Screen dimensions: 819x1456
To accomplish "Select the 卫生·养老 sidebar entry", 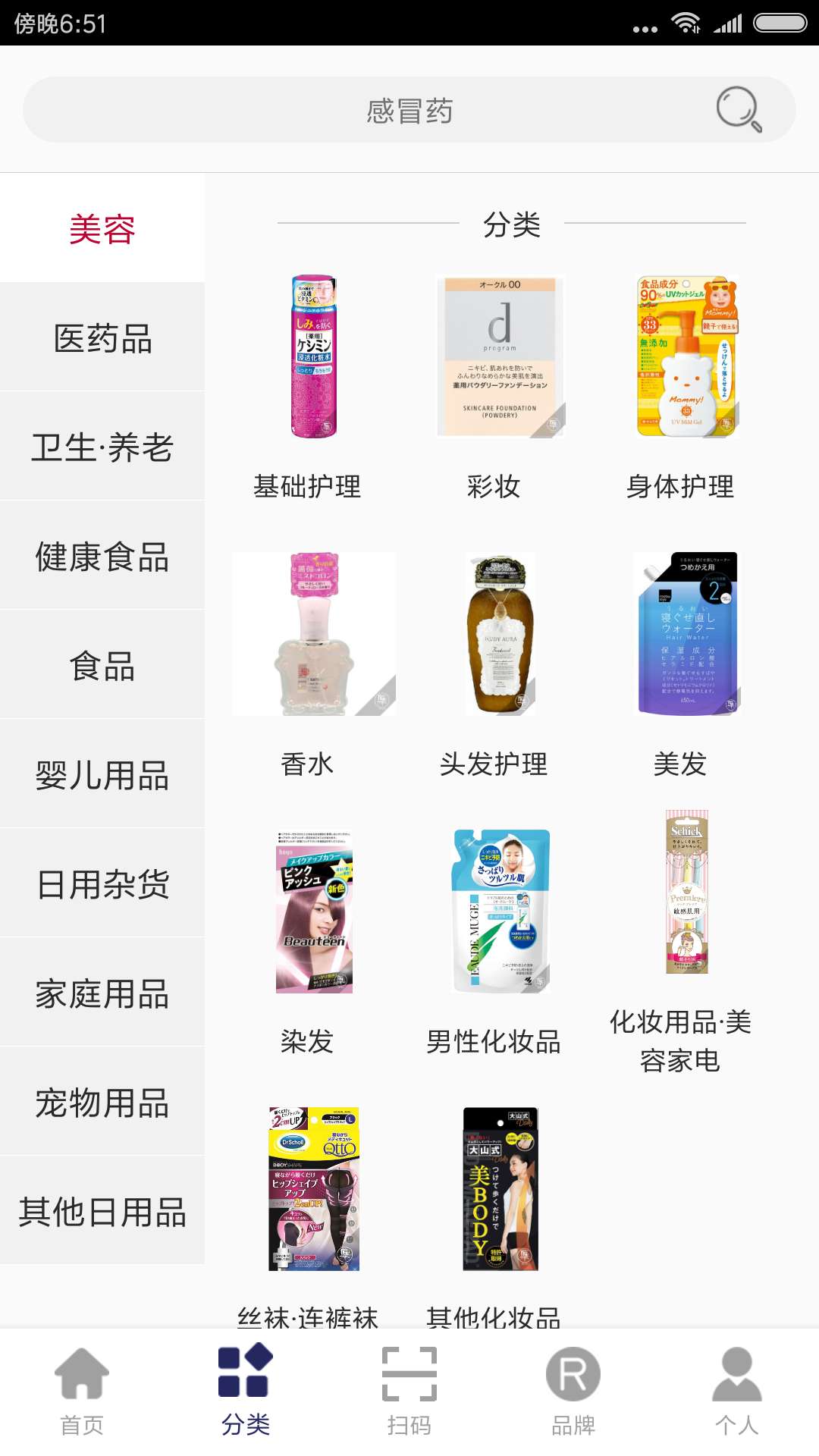I will coord(102,449).
